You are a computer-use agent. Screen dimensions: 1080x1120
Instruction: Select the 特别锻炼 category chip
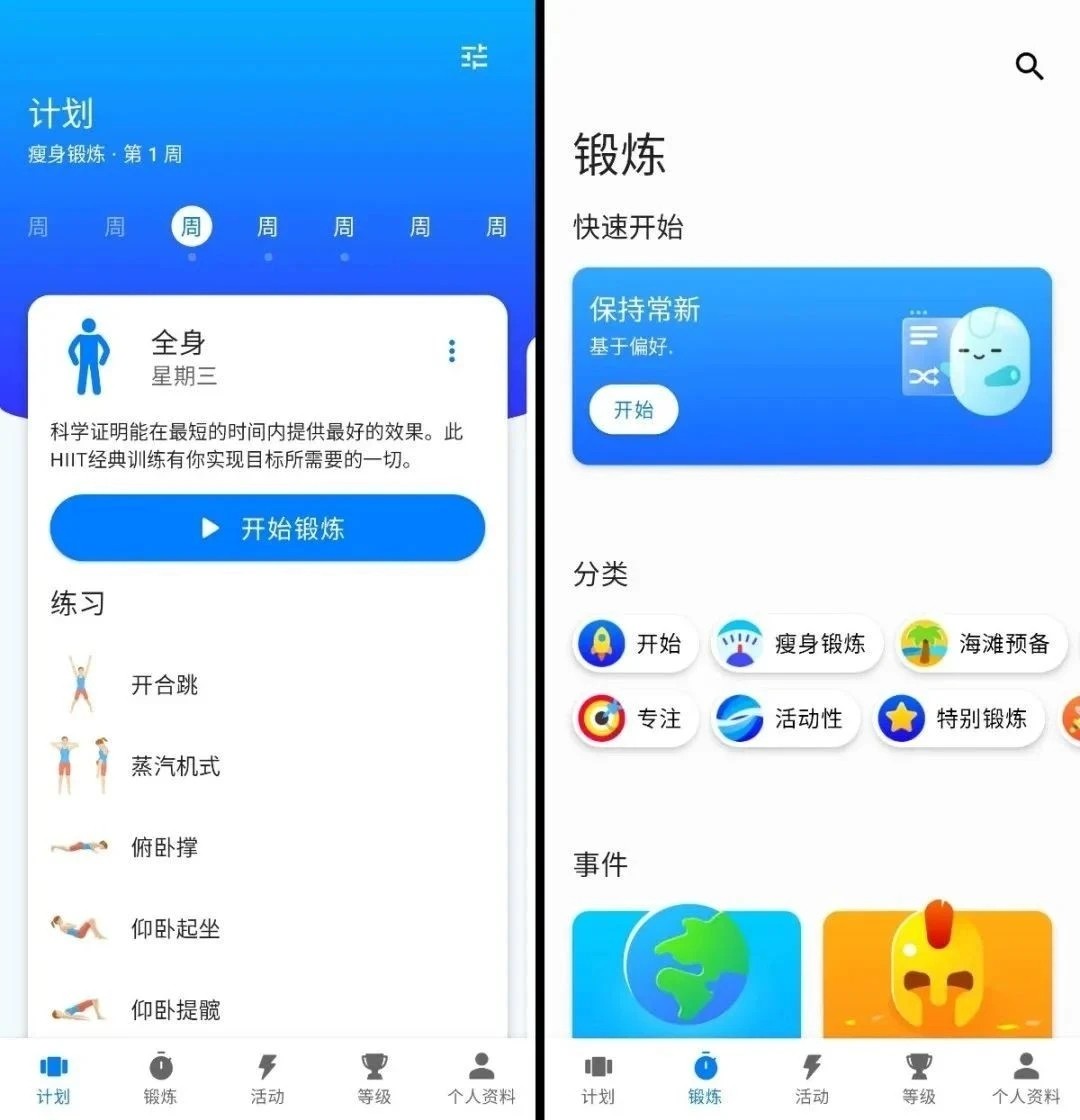(x=958, y=718)
